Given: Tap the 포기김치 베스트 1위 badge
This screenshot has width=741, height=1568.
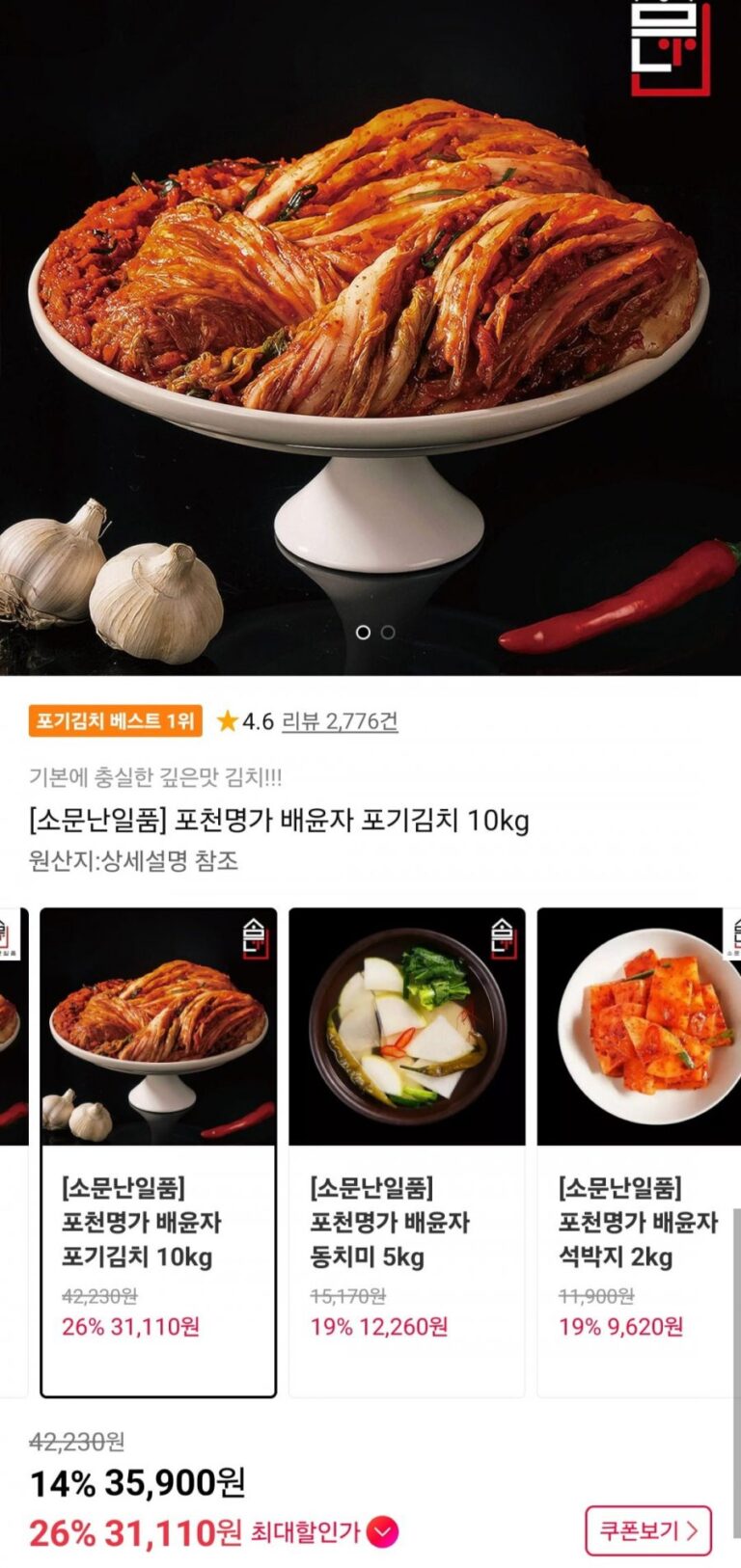Looking at the screenshot, I should [x=115, y=721].
